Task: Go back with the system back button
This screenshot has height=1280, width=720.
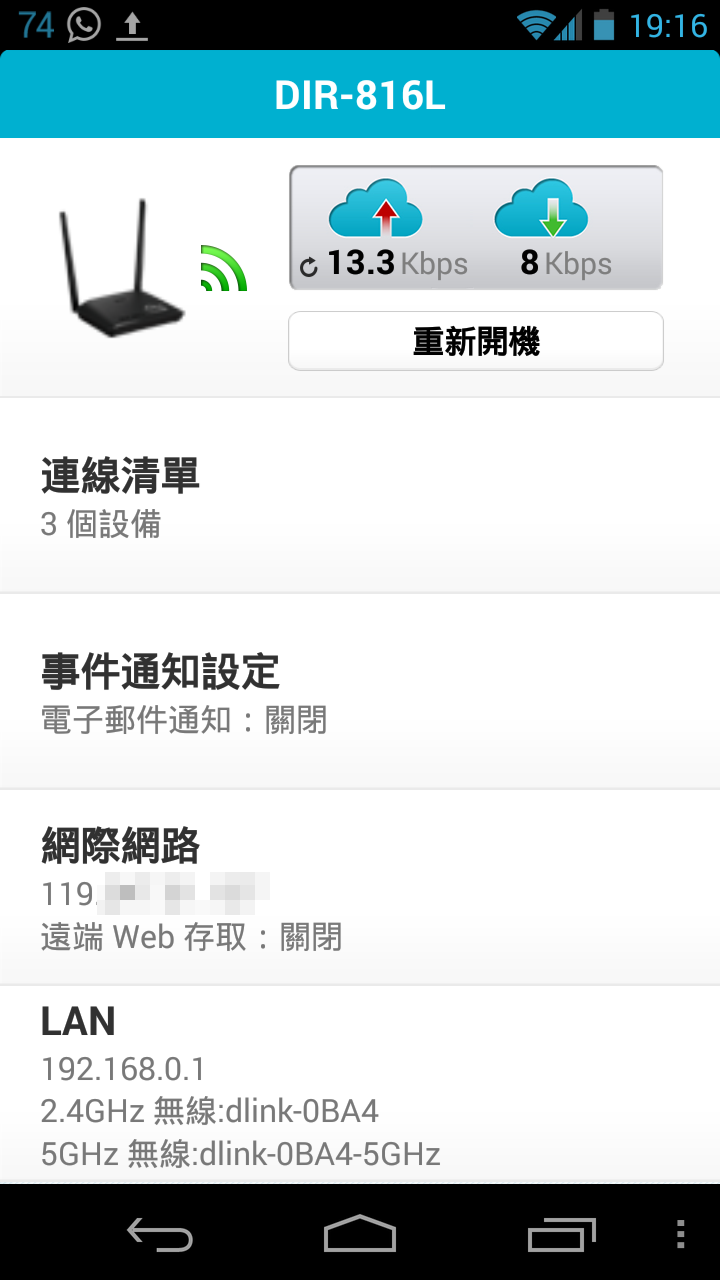Action: [x=160, y=1234]
